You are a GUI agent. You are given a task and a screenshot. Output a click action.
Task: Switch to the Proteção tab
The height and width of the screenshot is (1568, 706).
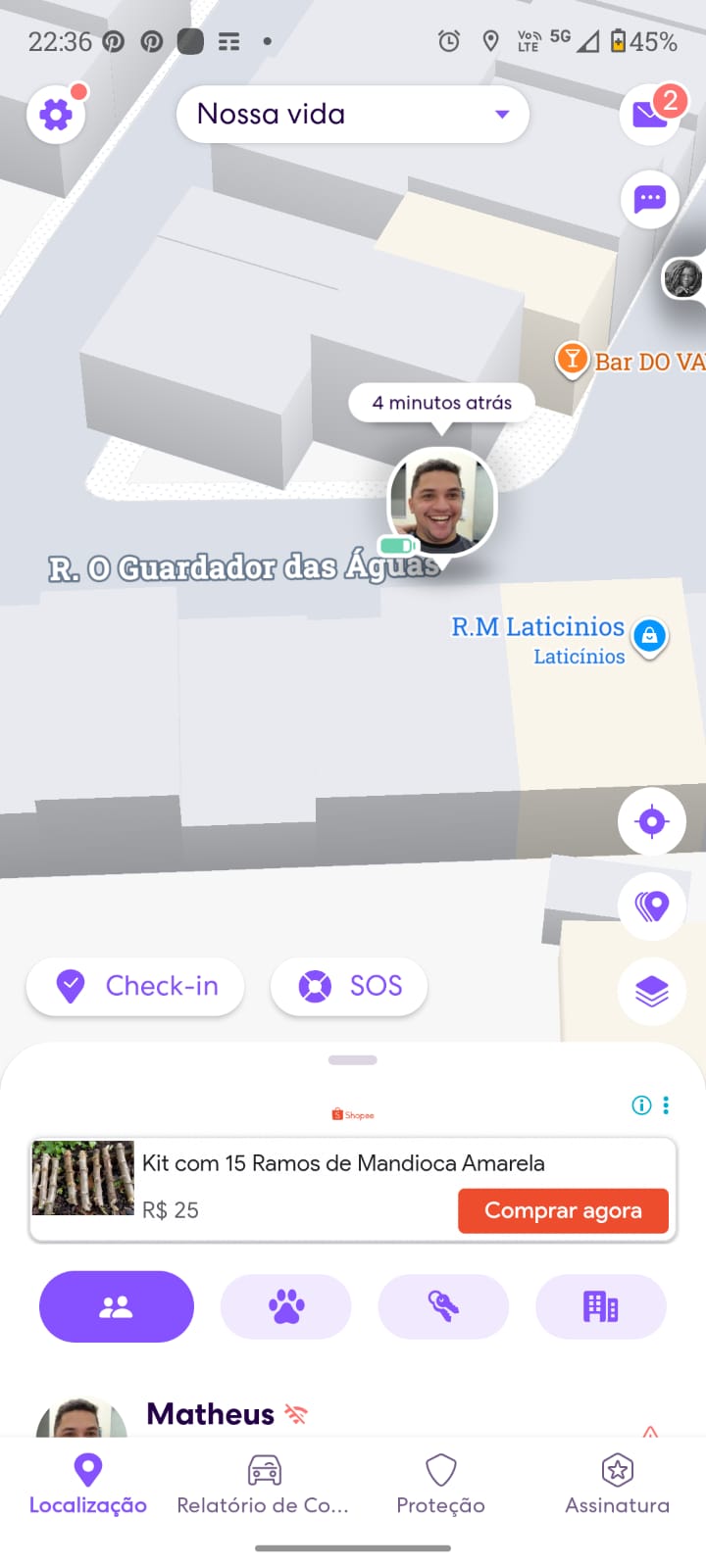pyautogui.click(x=441, y=1484)
